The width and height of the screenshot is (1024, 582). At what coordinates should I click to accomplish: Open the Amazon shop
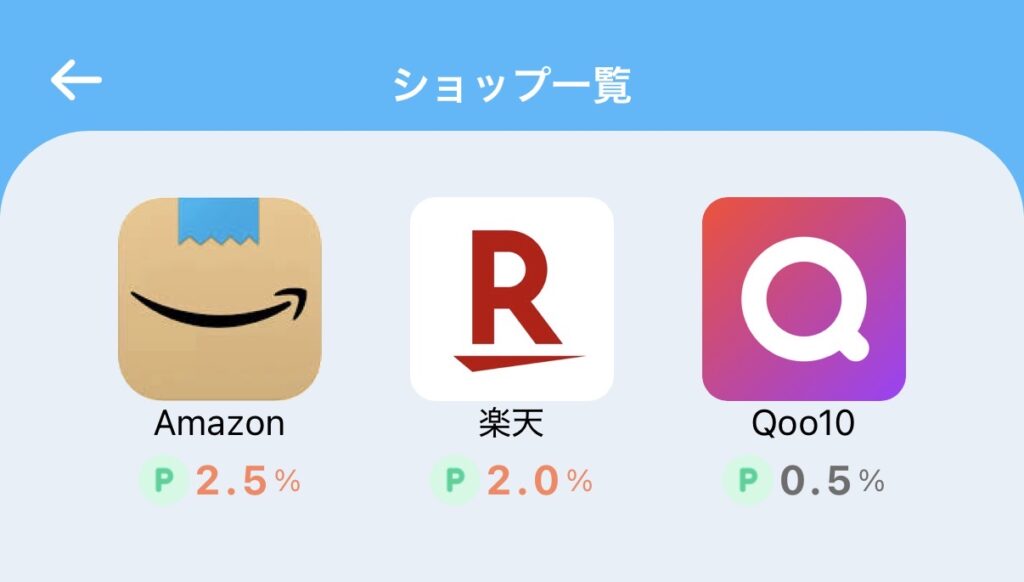pyautogui.click(x=219, y=299)
